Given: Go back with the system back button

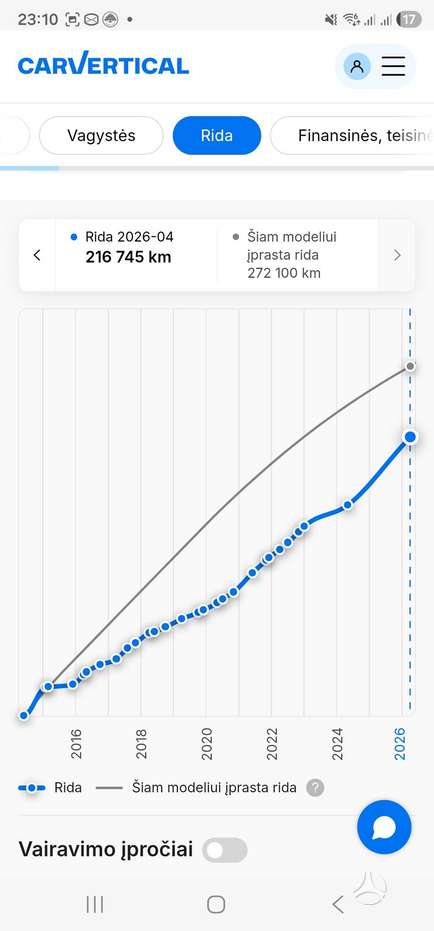Looking at the screenshot, I should coord(338,904).
